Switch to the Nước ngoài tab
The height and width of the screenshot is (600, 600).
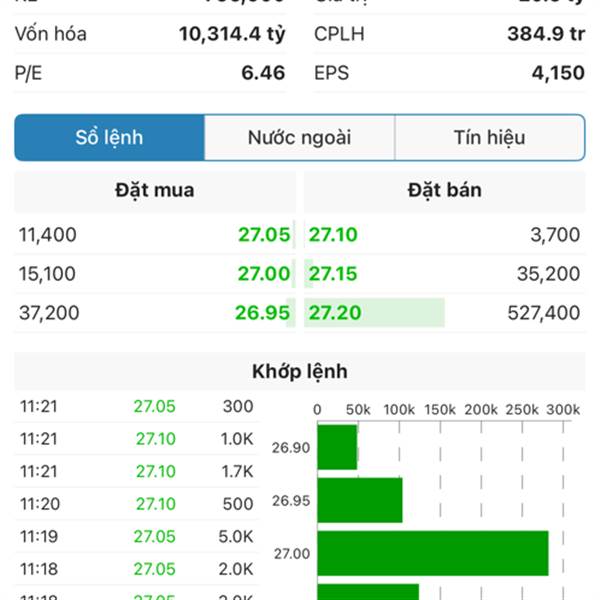click(299, 138)
